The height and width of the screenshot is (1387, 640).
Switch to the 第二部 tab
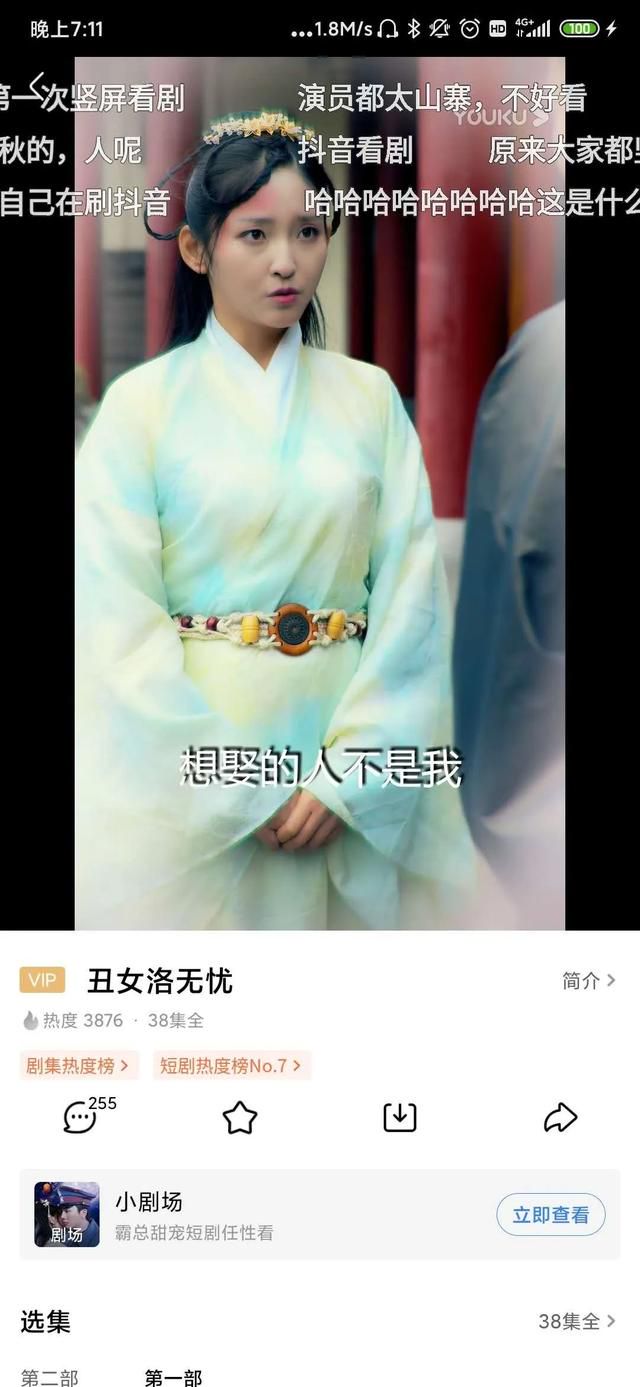(50, 1377)
